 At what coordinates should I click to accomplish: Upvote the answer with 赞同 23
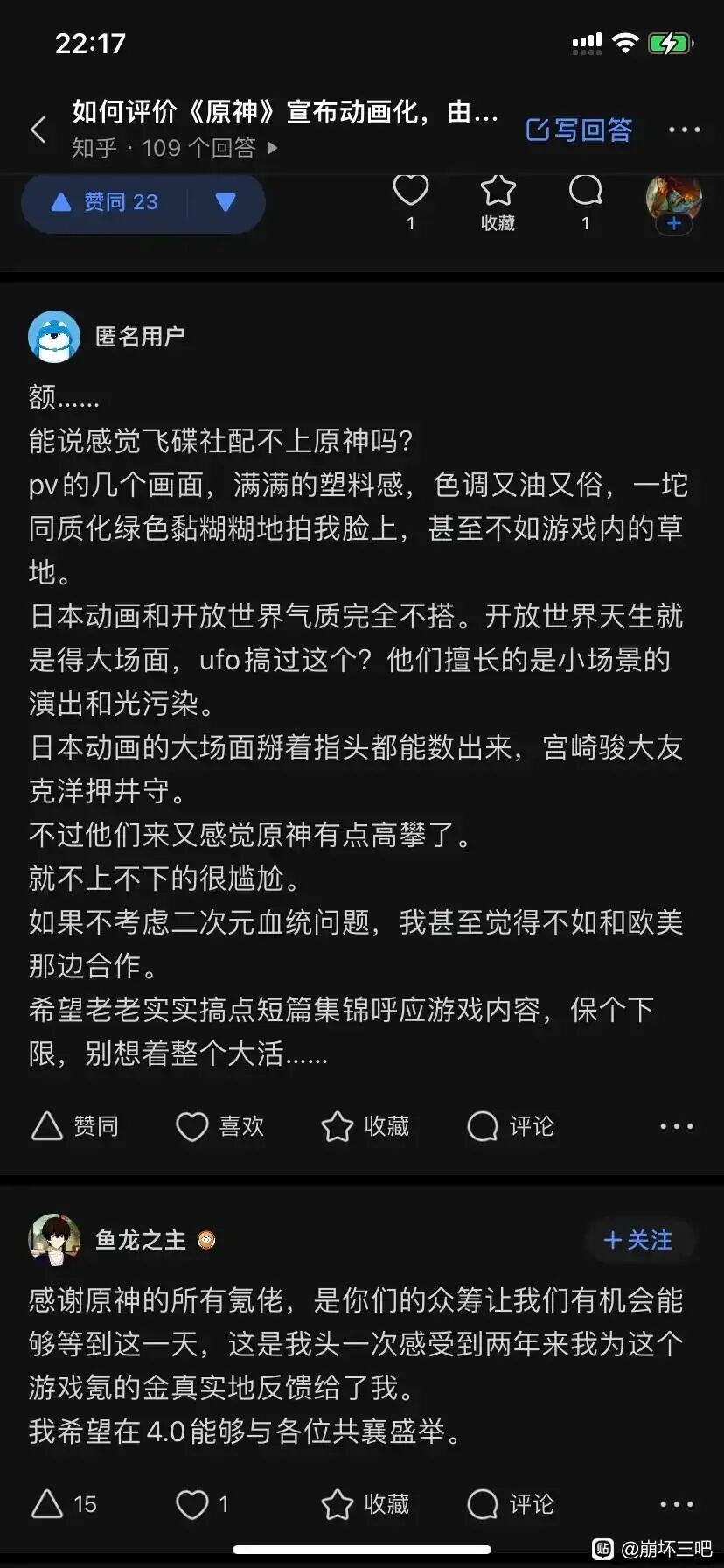click(x=105, y=202)
